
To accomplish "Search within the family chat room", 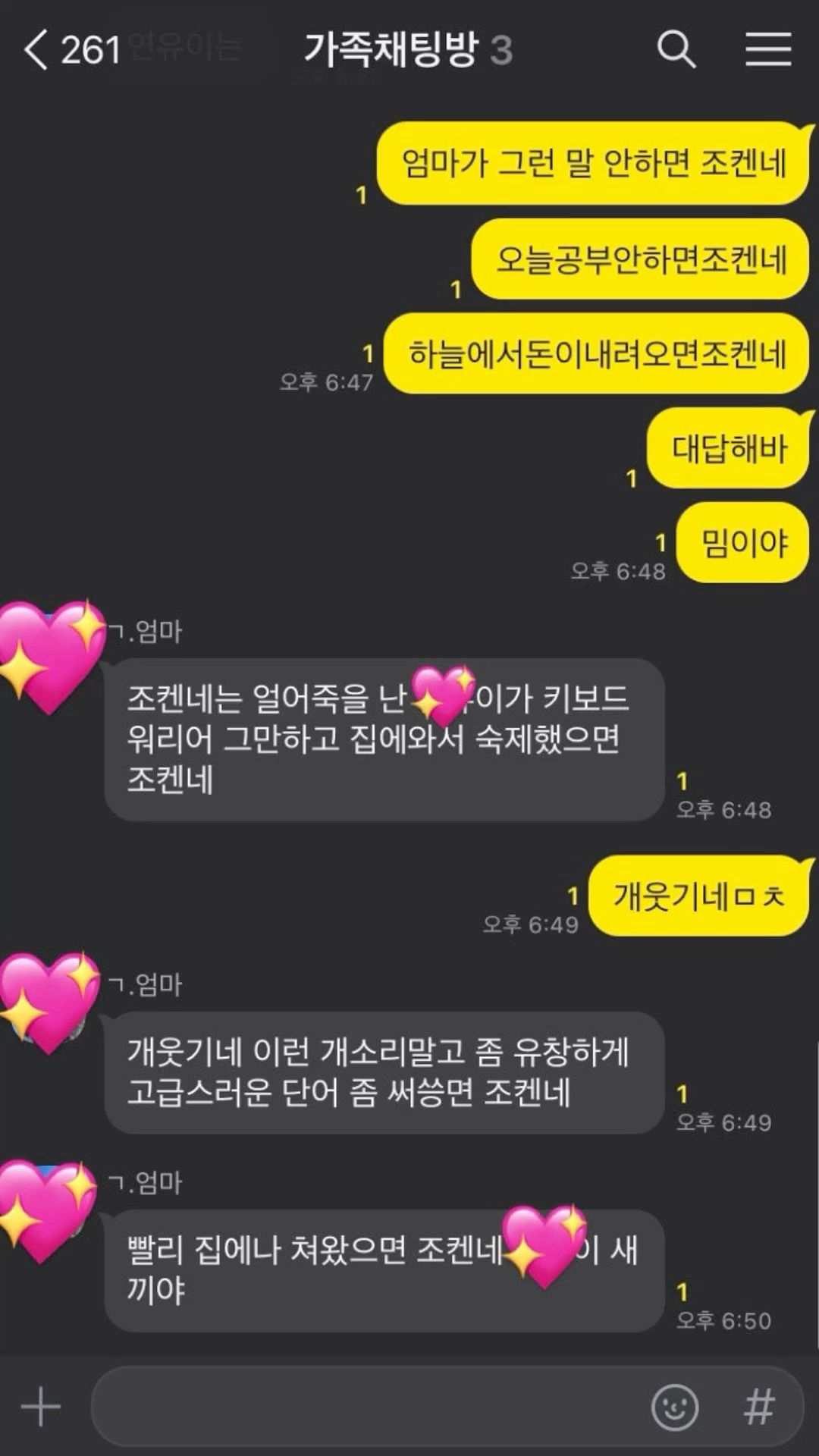I will coord(676,50).
